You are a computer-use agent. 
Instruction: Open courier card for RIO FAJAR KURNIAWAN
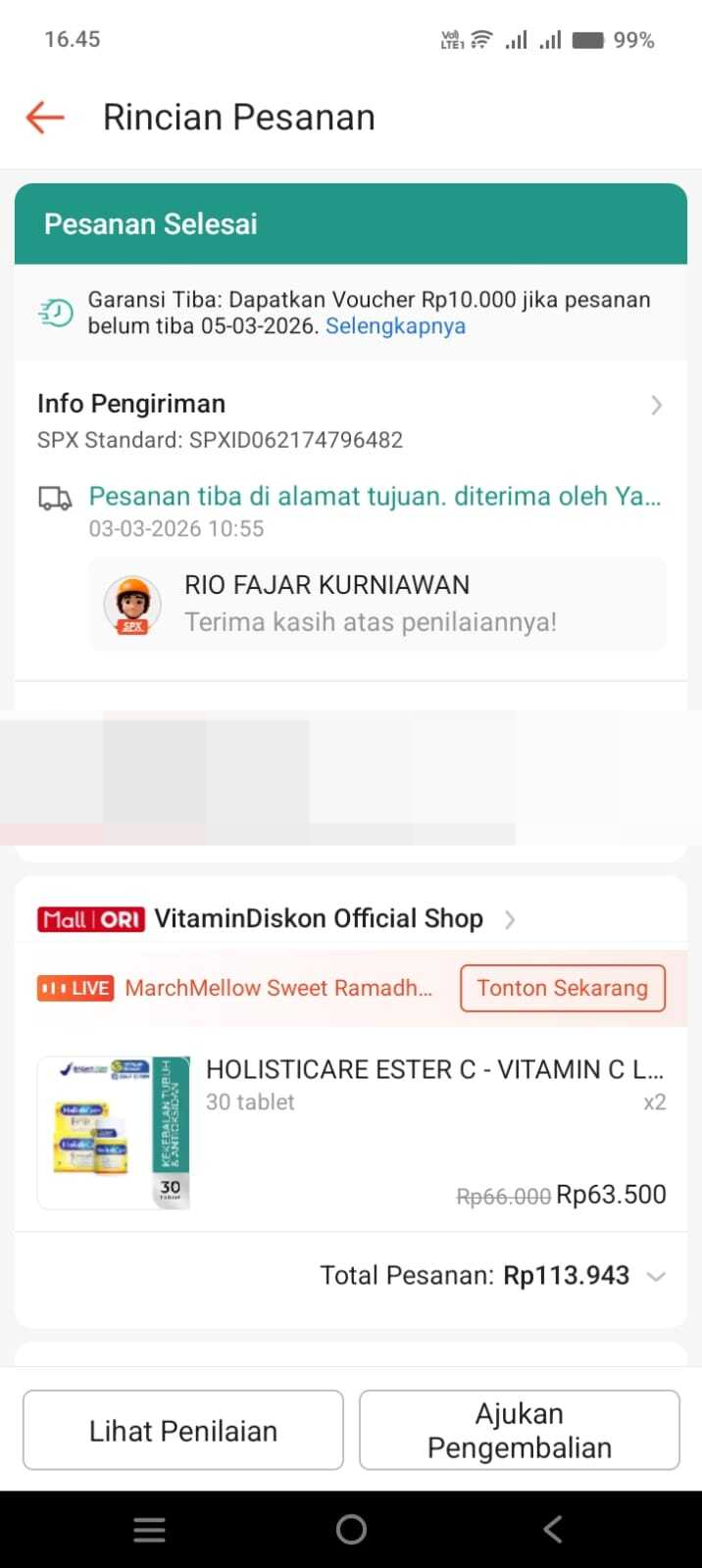click(377, 604)
